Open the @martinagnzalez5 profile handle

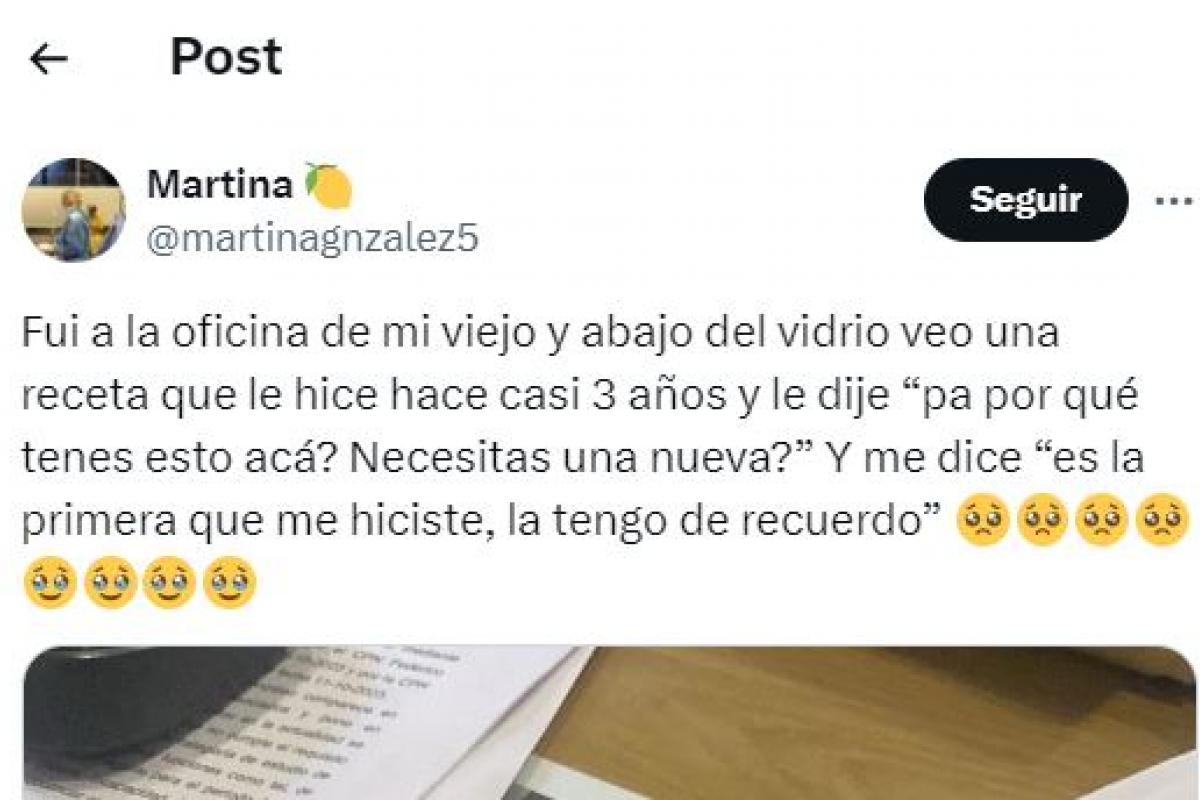(312, 240)
